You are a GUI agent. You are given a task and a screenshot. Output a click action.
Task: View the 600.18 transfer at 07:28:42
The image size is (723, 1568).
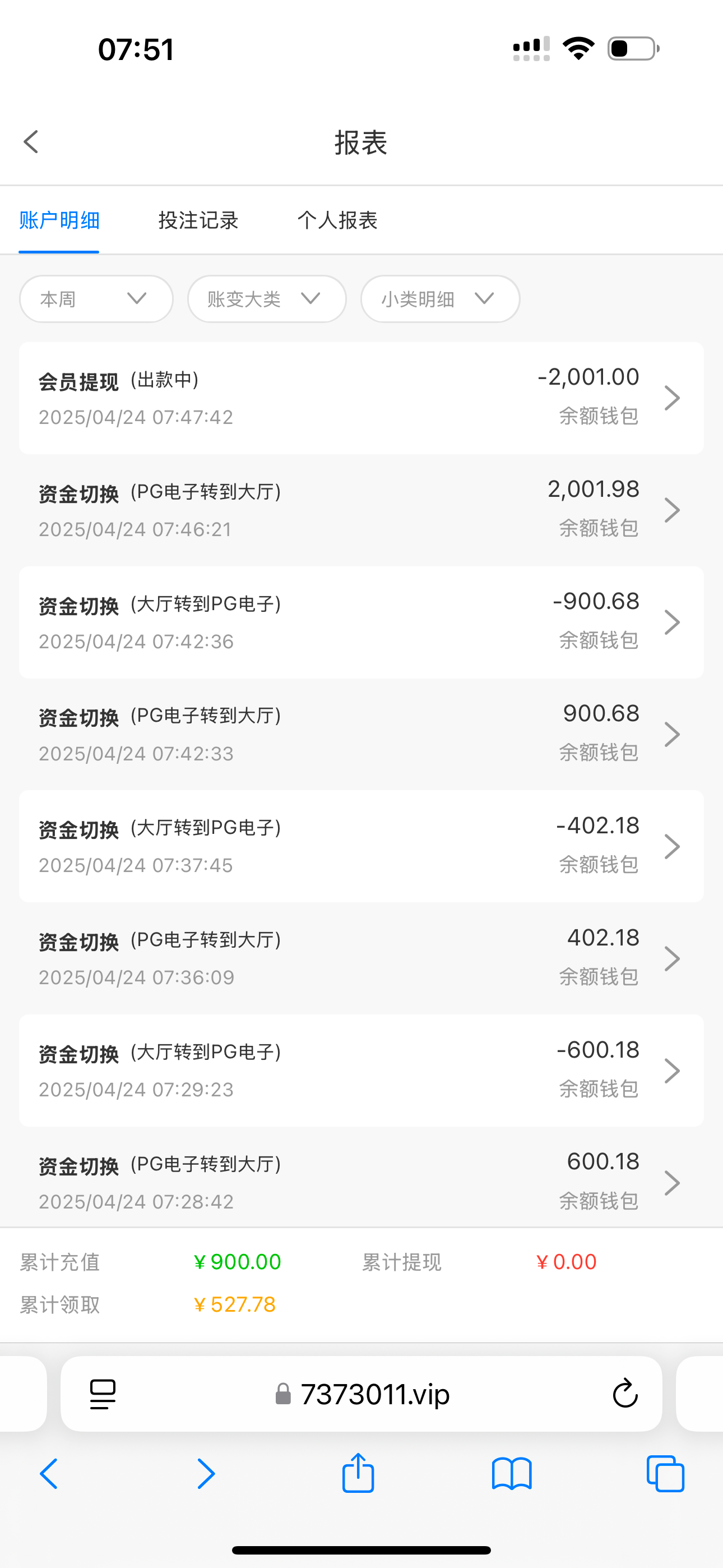point(361,1181)
